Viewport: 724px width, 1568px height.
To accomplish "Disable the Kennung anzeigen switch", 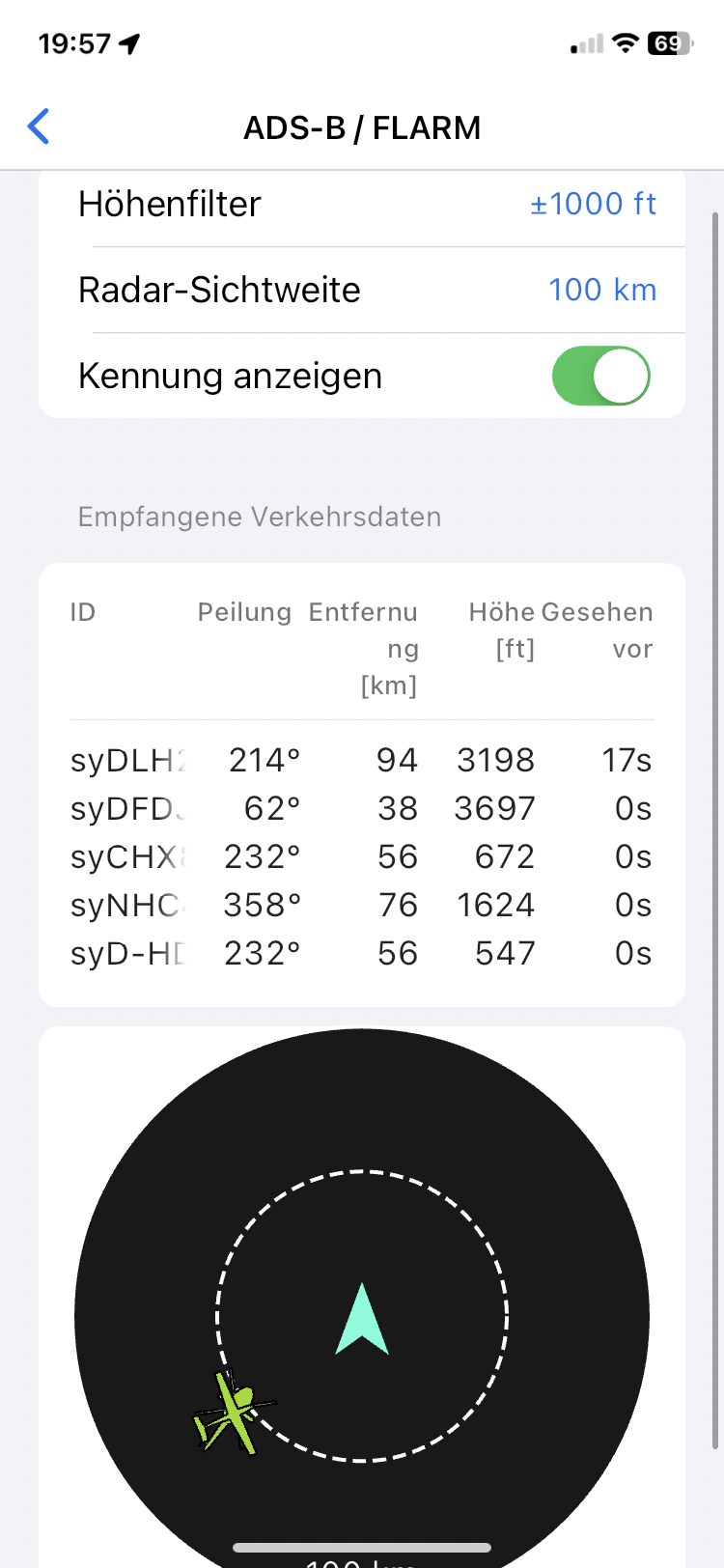I will click(x=600, y=376).
